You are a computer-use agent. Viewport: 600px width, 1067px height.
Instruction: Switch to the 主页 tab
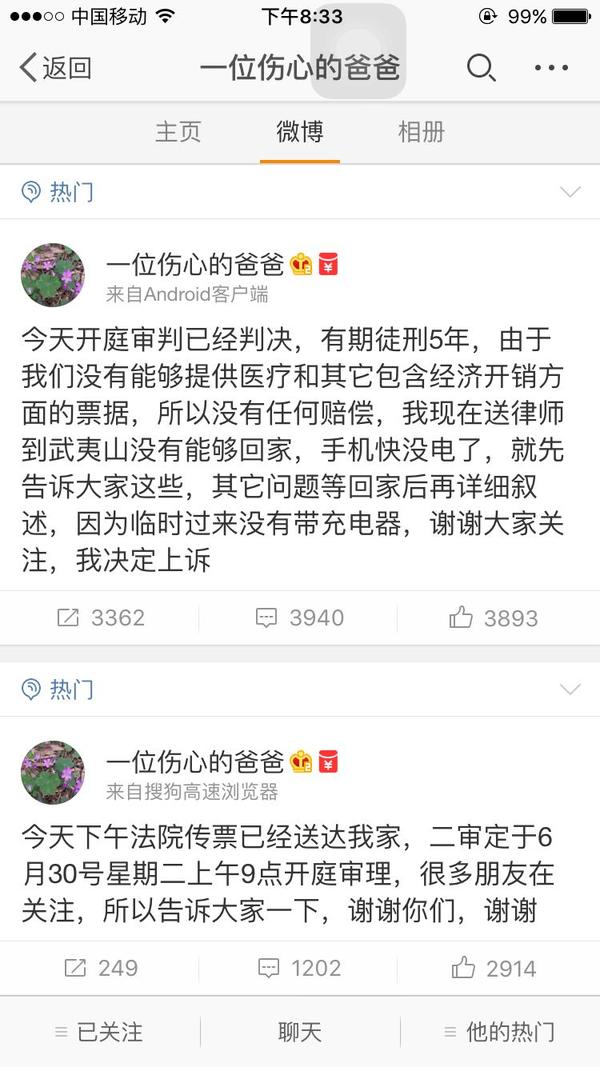[178, 132]
